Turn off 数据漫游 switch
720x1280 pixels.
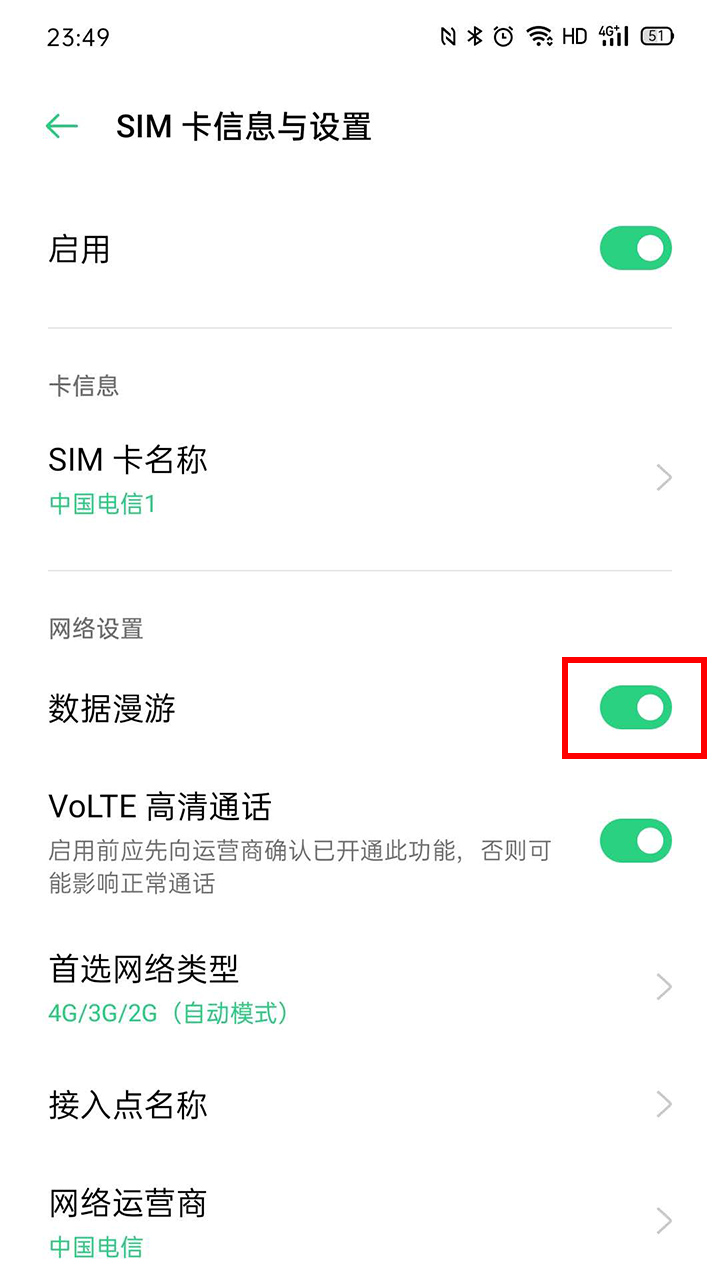coord(635,707)
